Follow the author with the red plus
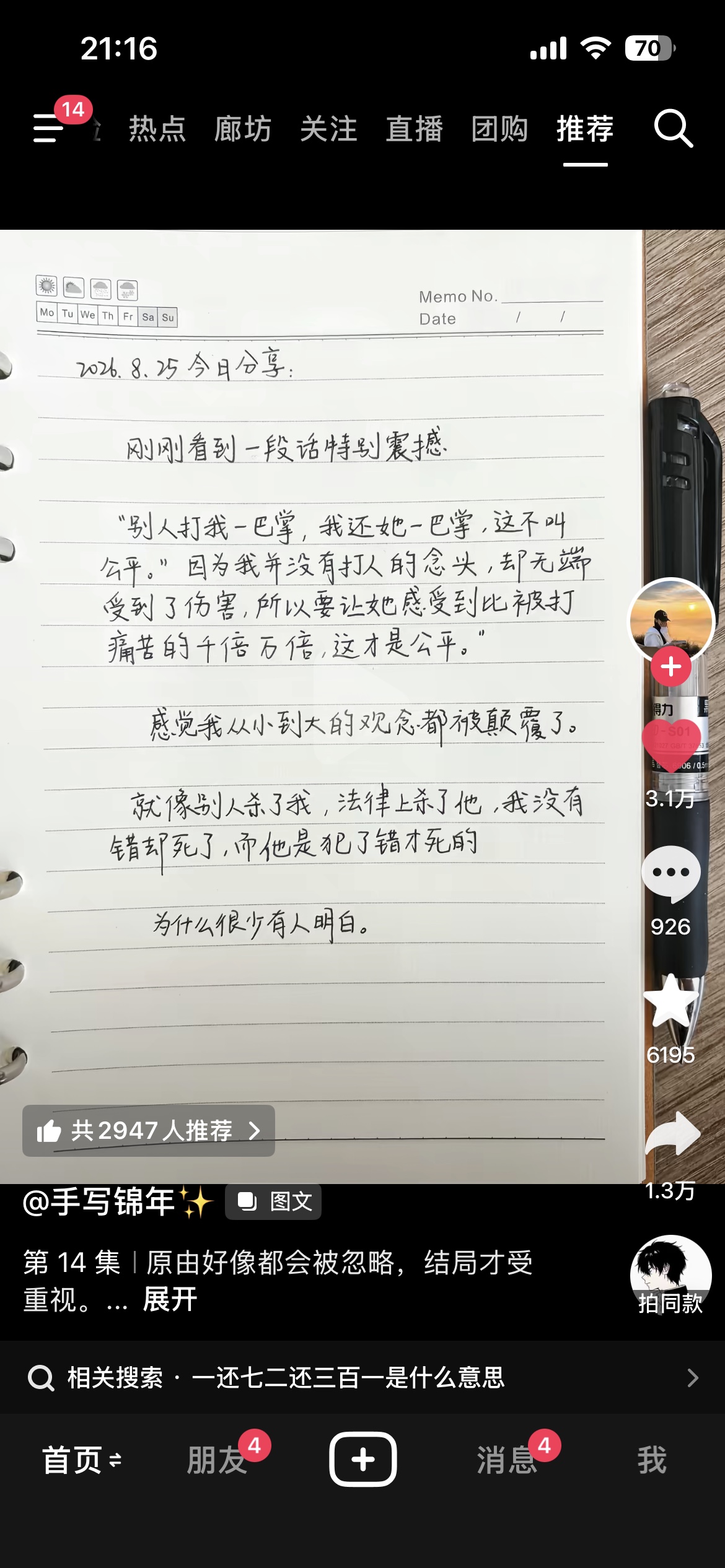Screen dimensions: 725x1568 coord(671,666)
